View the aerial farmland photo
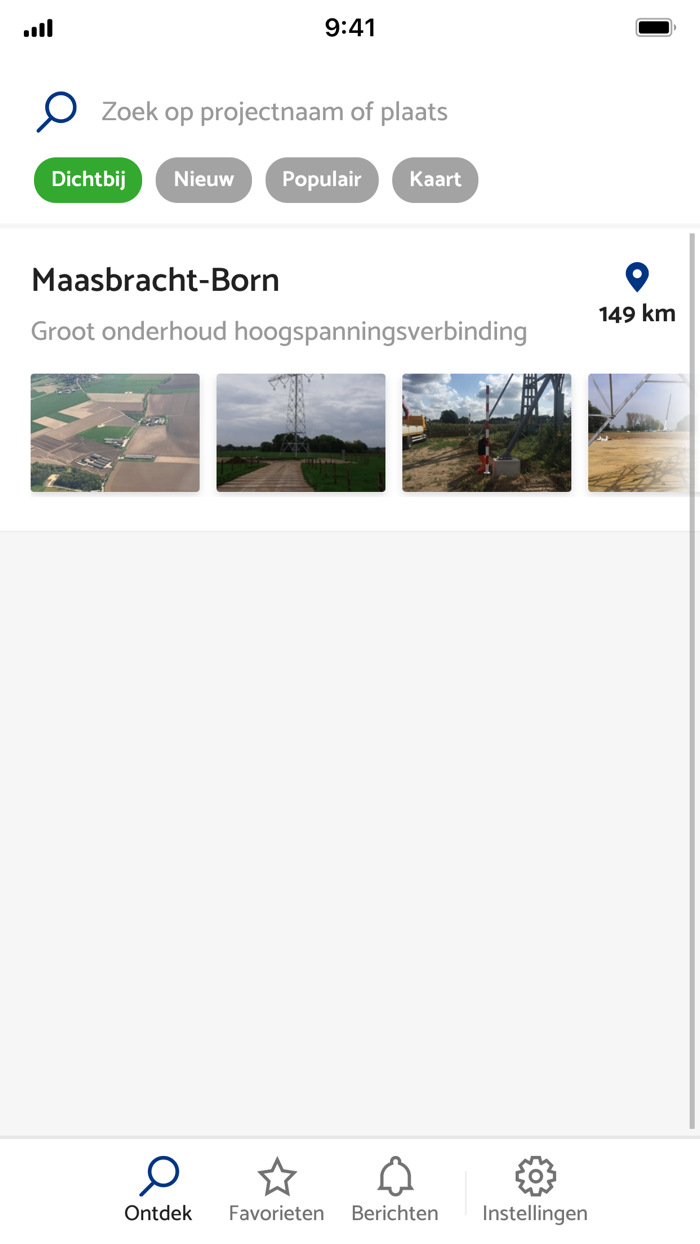700x1244 pixels. [x=115, y=433]
